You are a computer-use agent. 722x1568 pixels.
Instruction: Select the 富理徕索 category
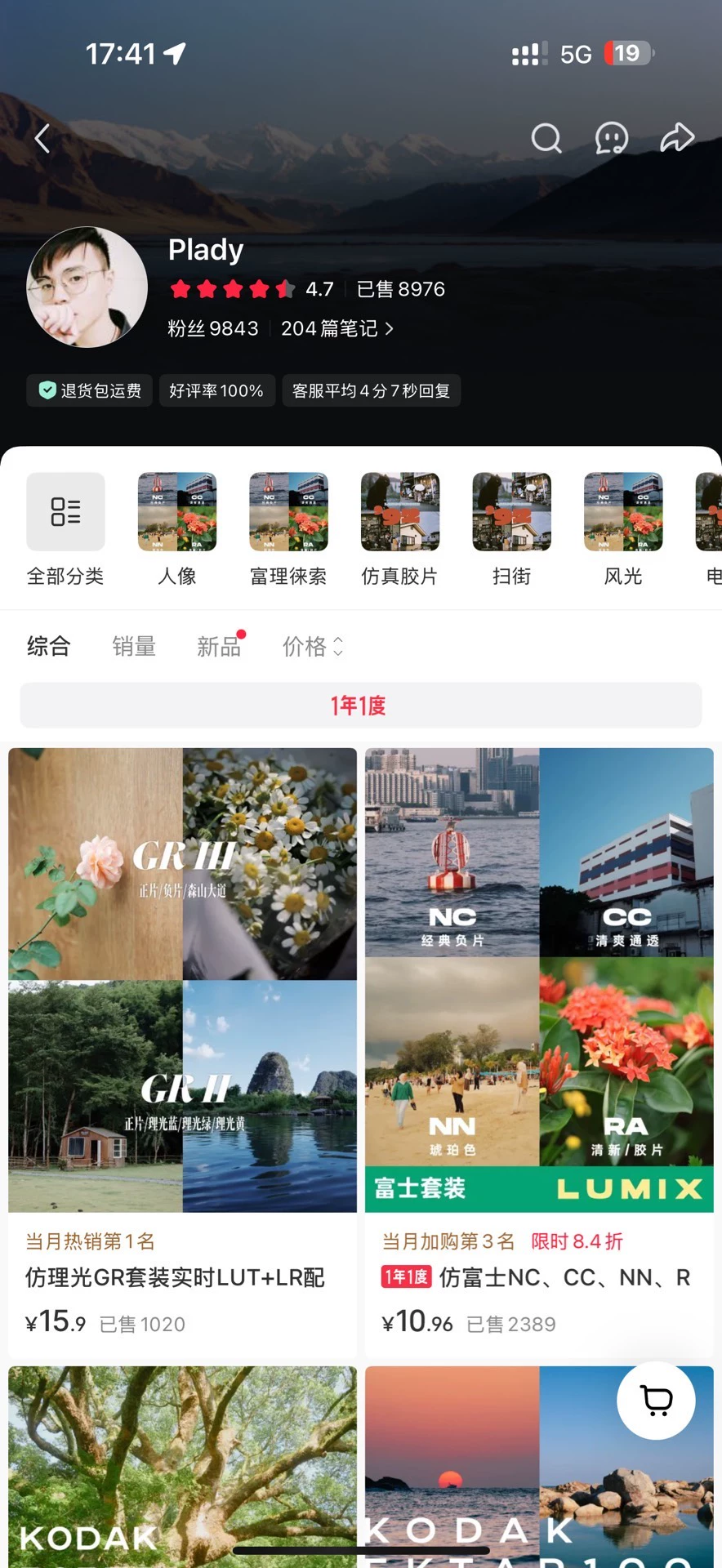tap(288, 528)
